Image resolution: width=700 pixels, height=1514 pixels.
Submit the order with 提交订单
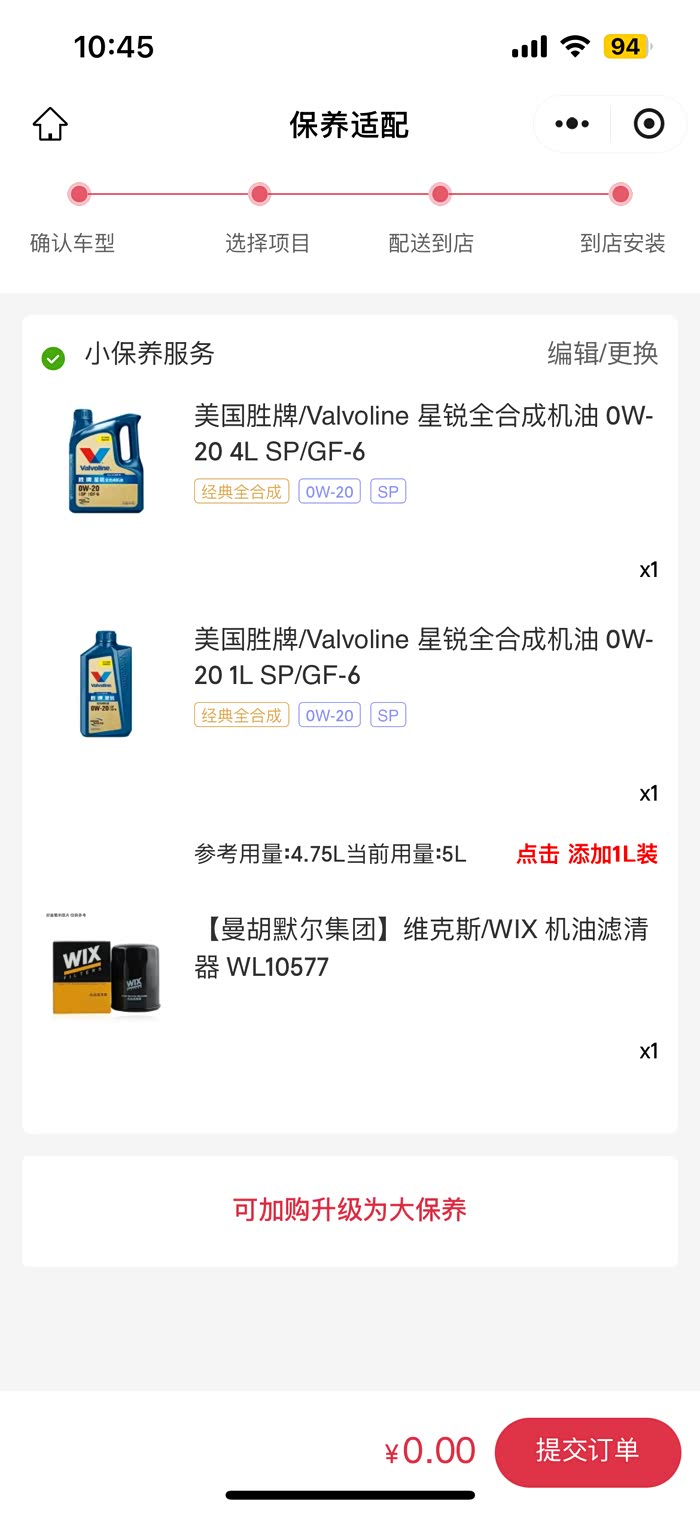(587, 1451)
